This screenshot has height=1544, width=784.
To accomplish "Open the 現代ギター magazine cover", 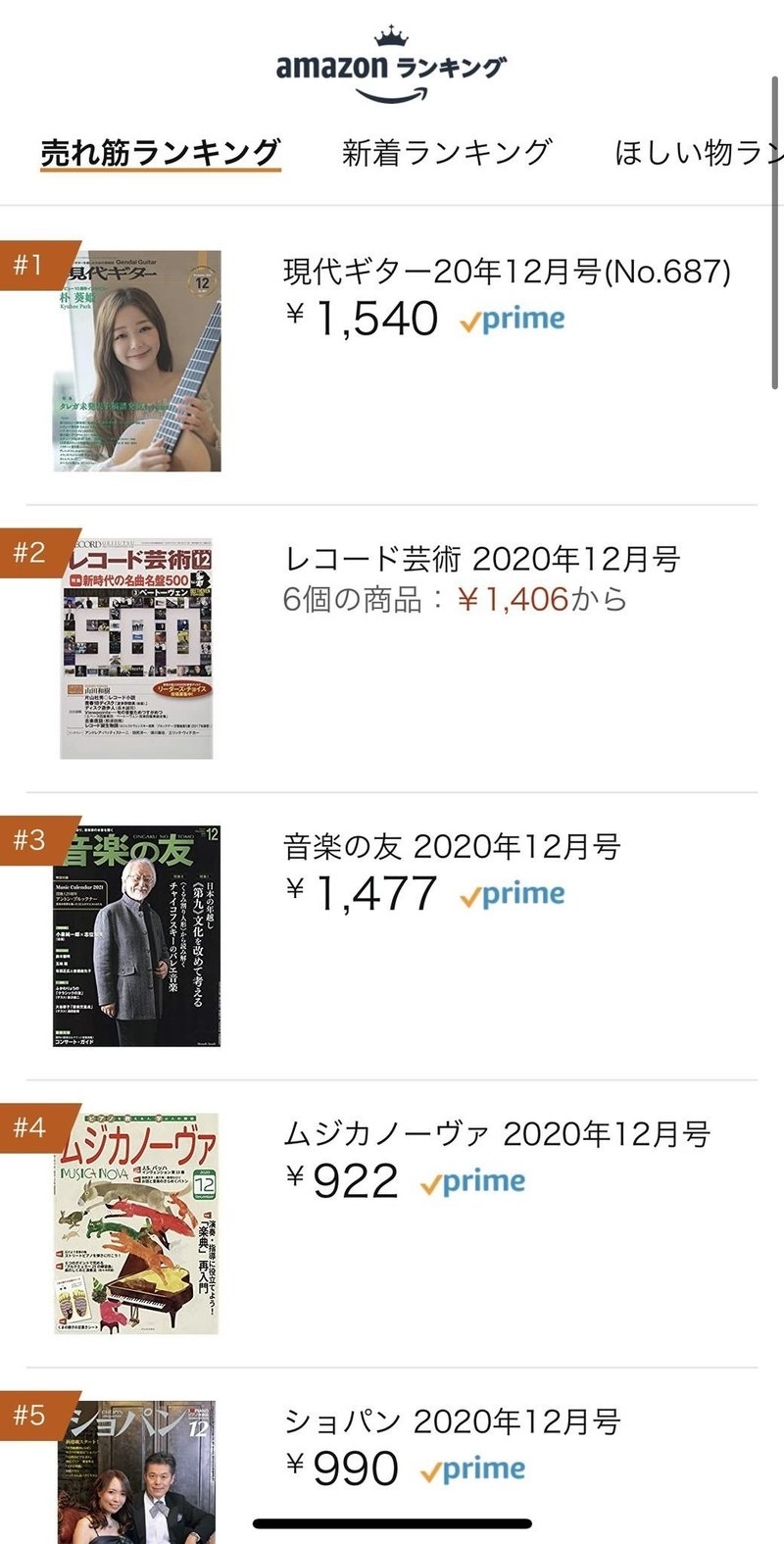I will pyautogui.click(x=137, y=361).
